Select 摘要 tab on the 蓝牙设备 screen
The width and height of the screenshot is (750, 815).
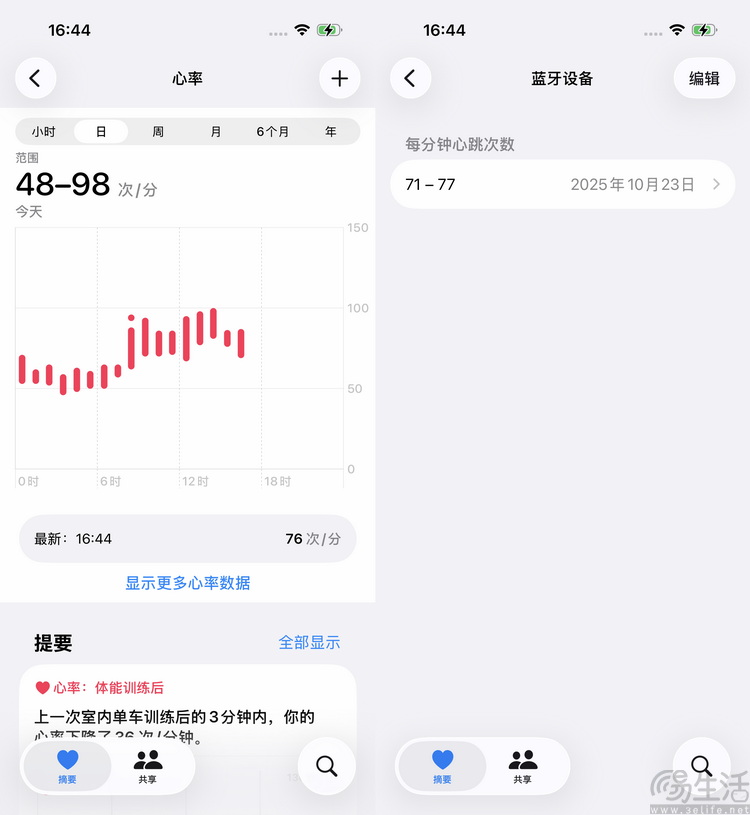click(x=443, y=766)
